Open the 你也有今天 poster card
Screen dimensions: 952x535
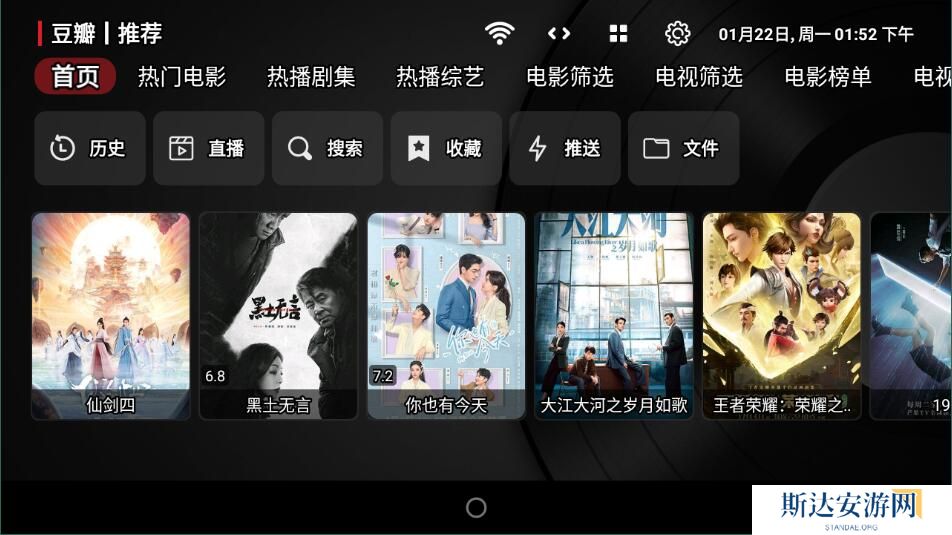[x=446, y=315]
